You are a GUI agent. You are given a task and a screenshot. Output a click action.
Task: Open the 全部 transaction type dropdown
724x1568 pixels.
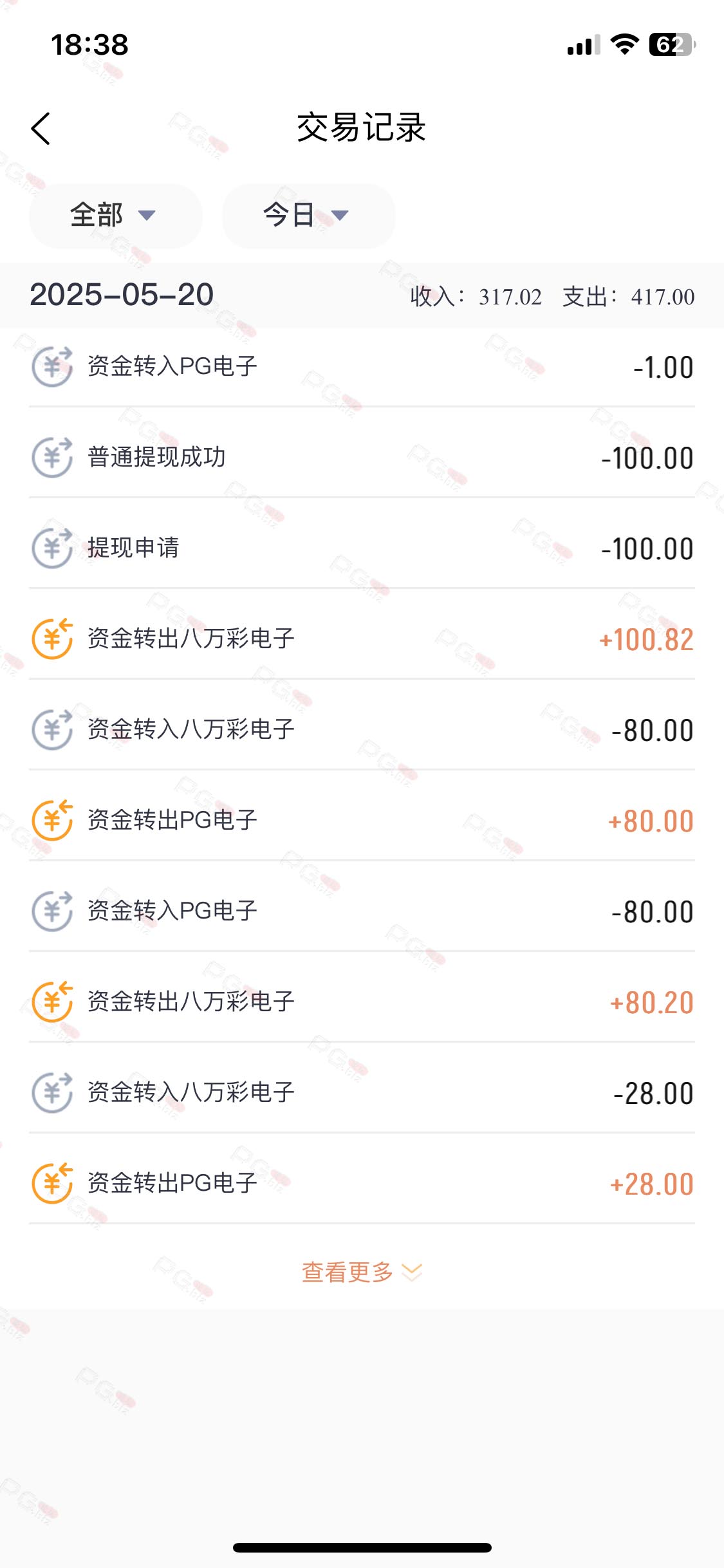(x=116, y=216)
